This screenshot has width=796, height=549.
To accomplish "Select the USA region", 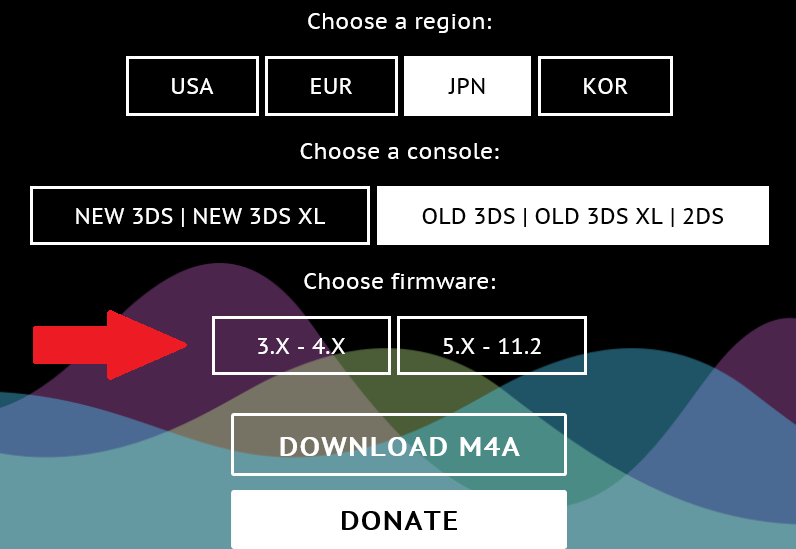I will (x=192, y=86).
